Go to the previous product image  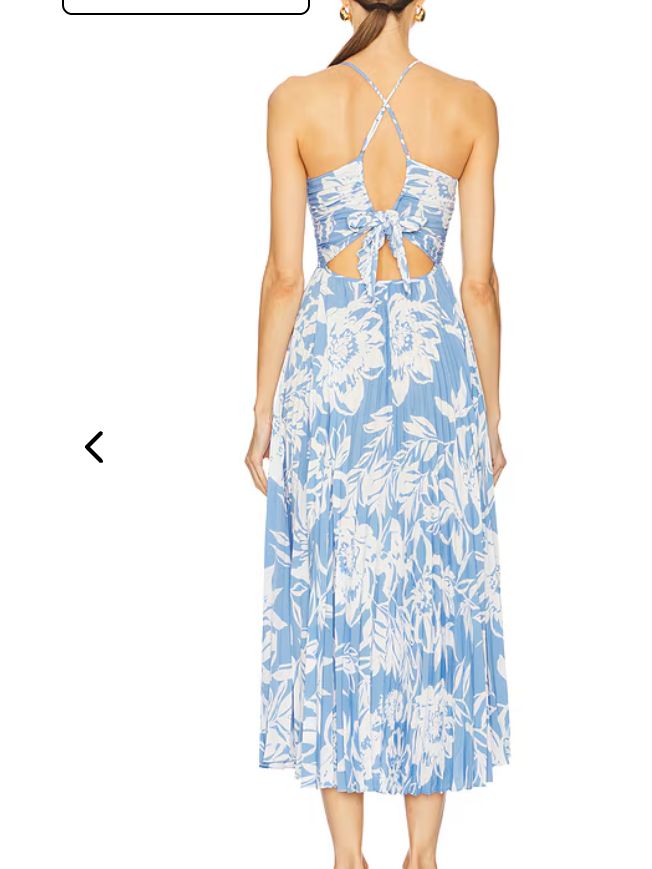click(x=94, y=447)
